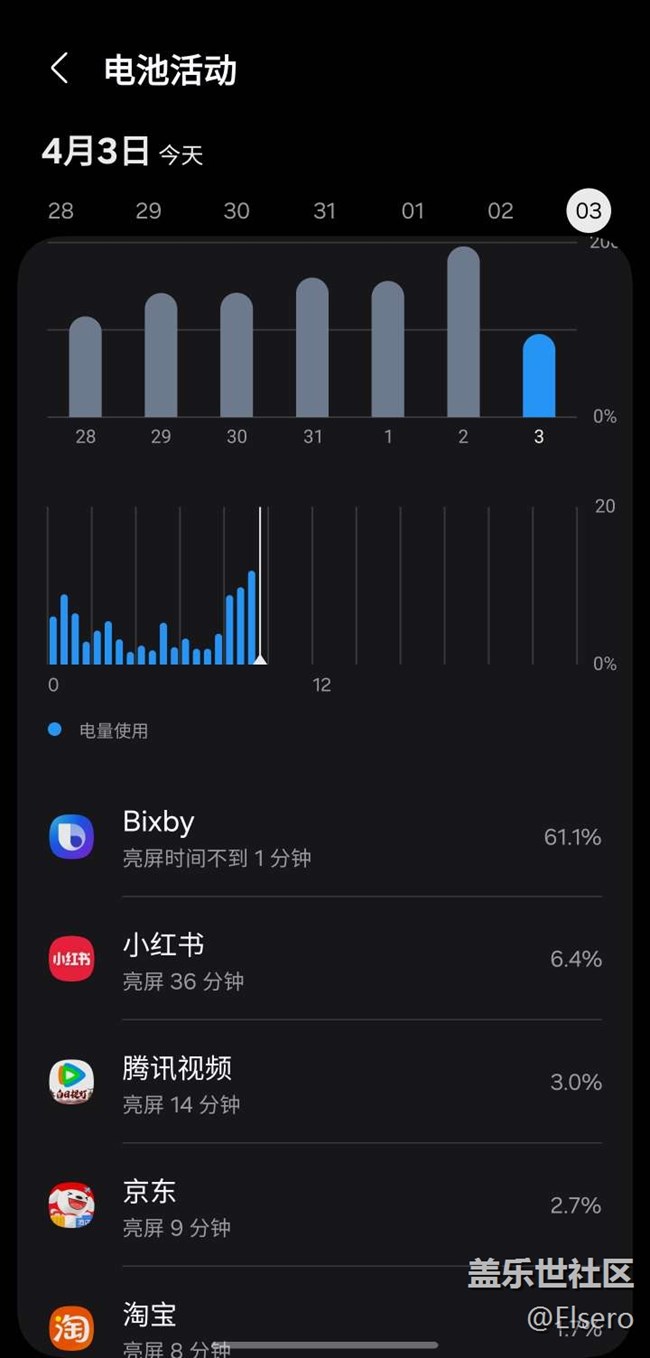Select today's date 03 in the date strip
650x1358 pixels.
click(x=589, y=211)
